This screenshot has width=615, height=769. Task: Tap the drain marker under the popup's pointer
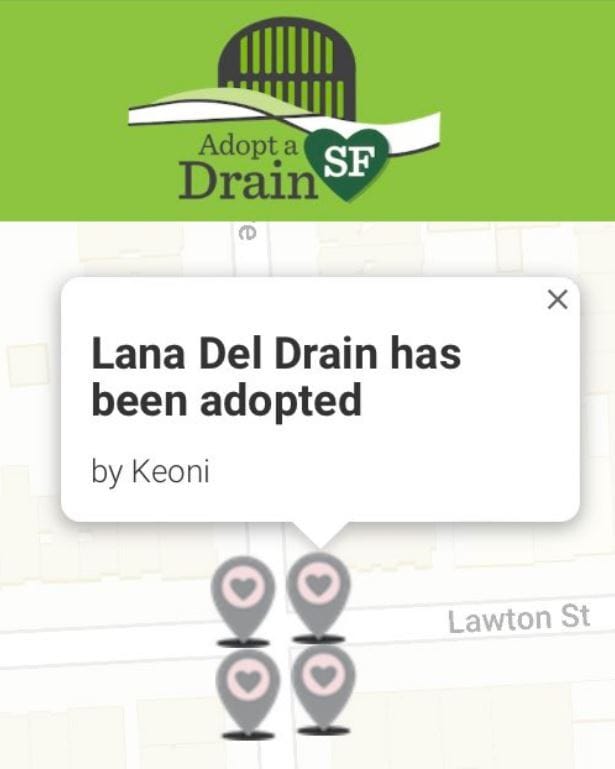318,589
